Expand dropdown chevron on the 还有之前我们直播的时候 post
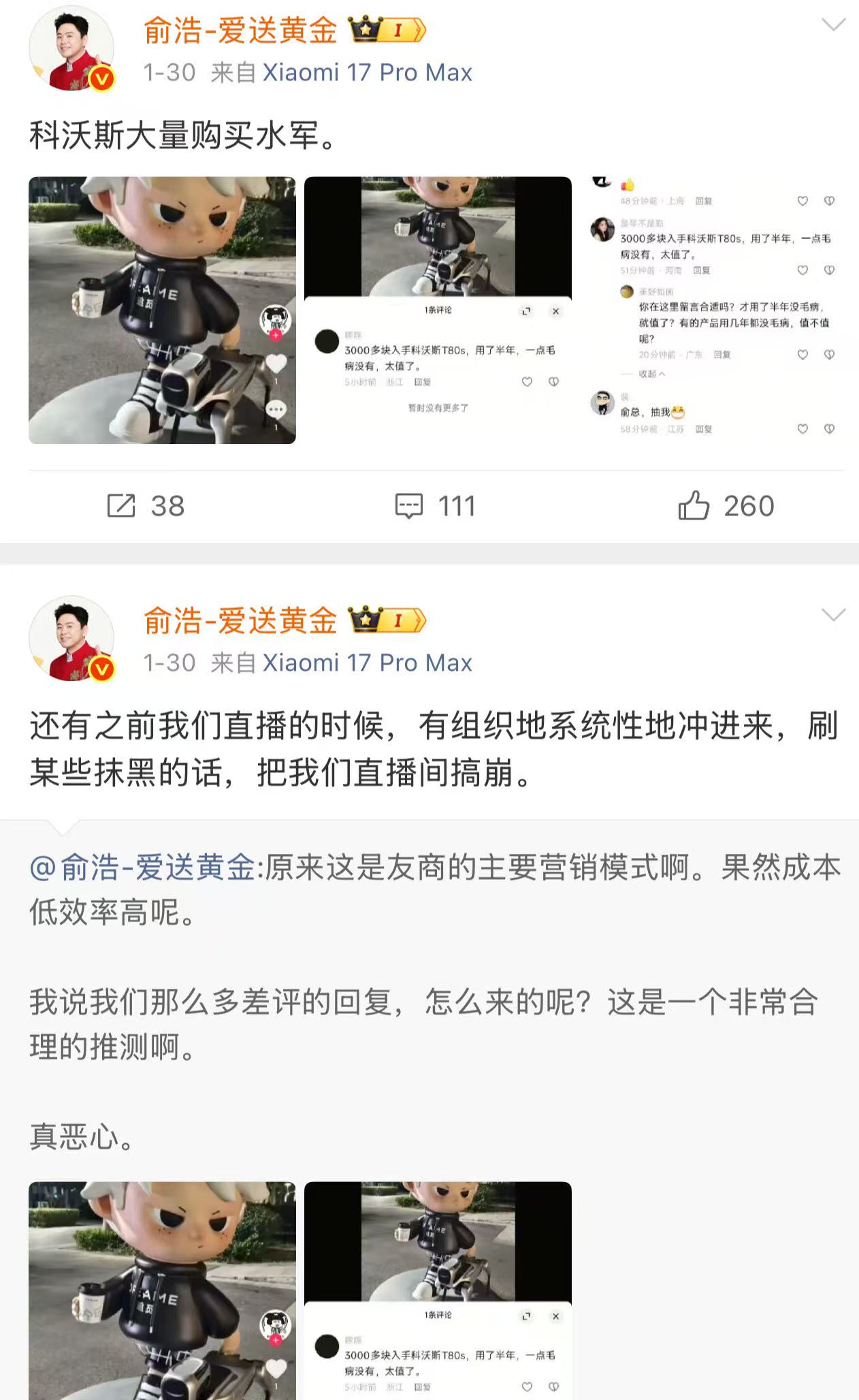Viewport: 859px width, 1400px height. pyautogui.click(x=833, y=616)
